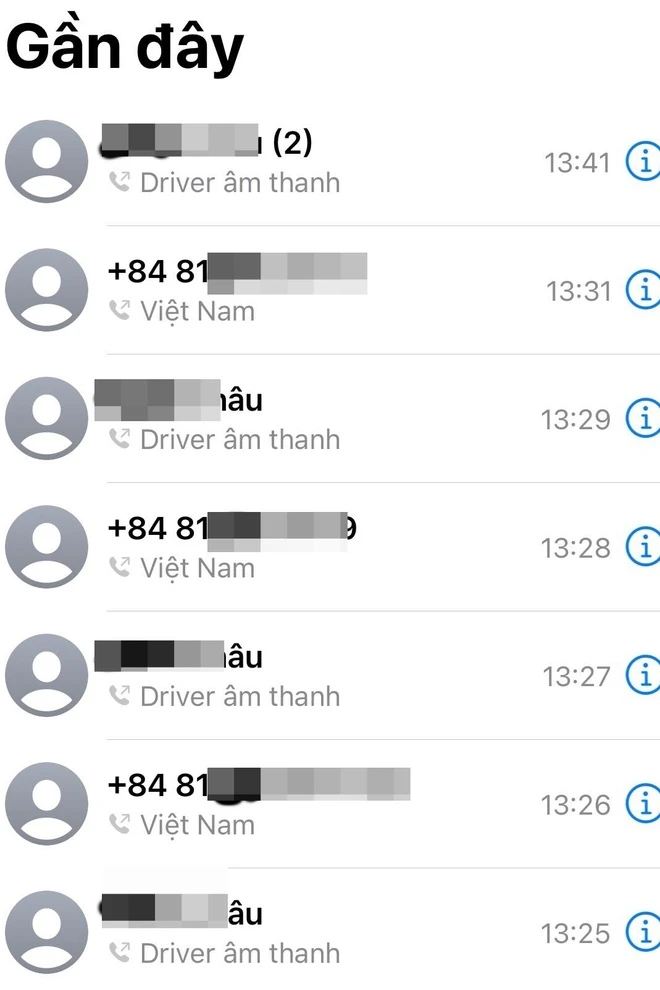660x990 pixels.
Task: Redial the +84 number from 13:28
Action: (300, 547)
